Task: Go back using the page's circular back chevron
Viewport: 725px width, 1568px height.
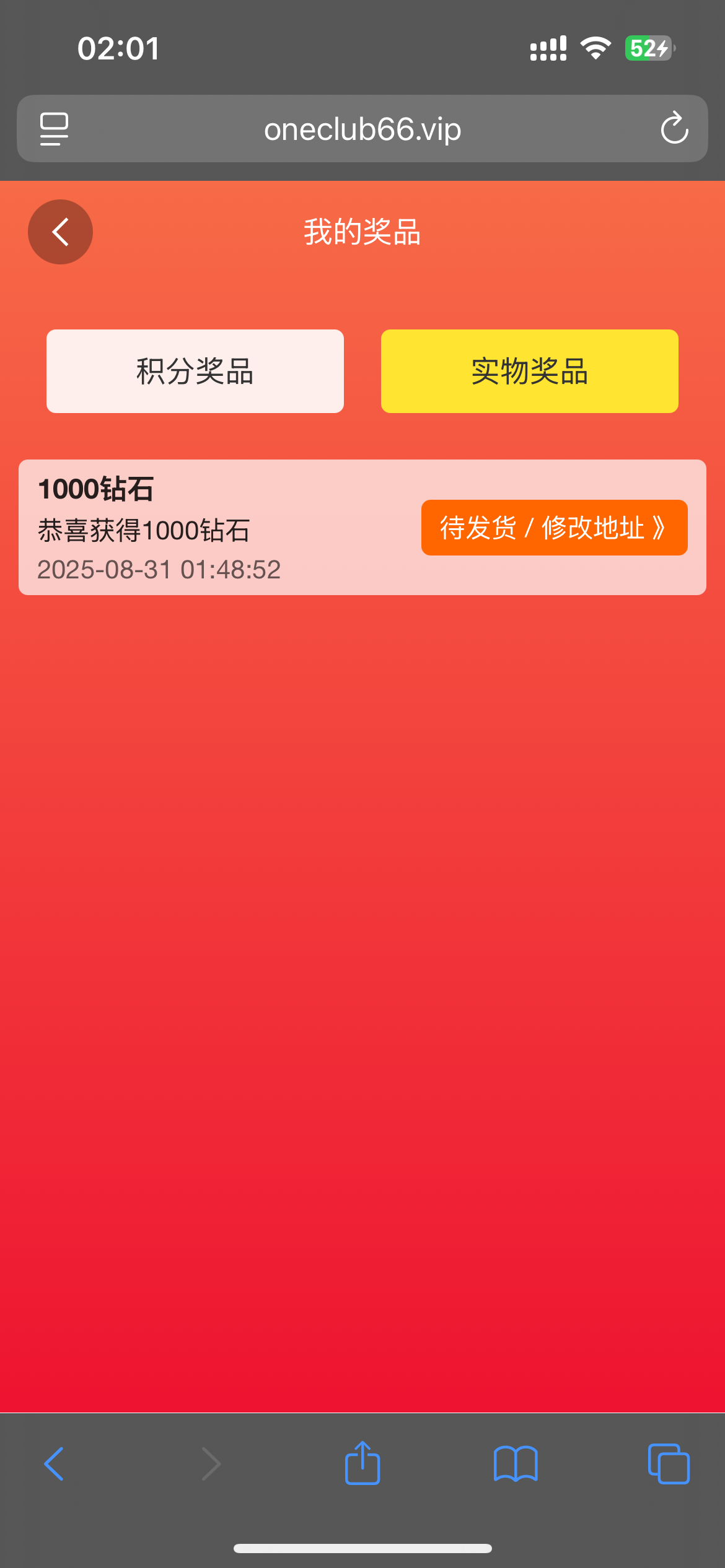Action: (60, 231)
